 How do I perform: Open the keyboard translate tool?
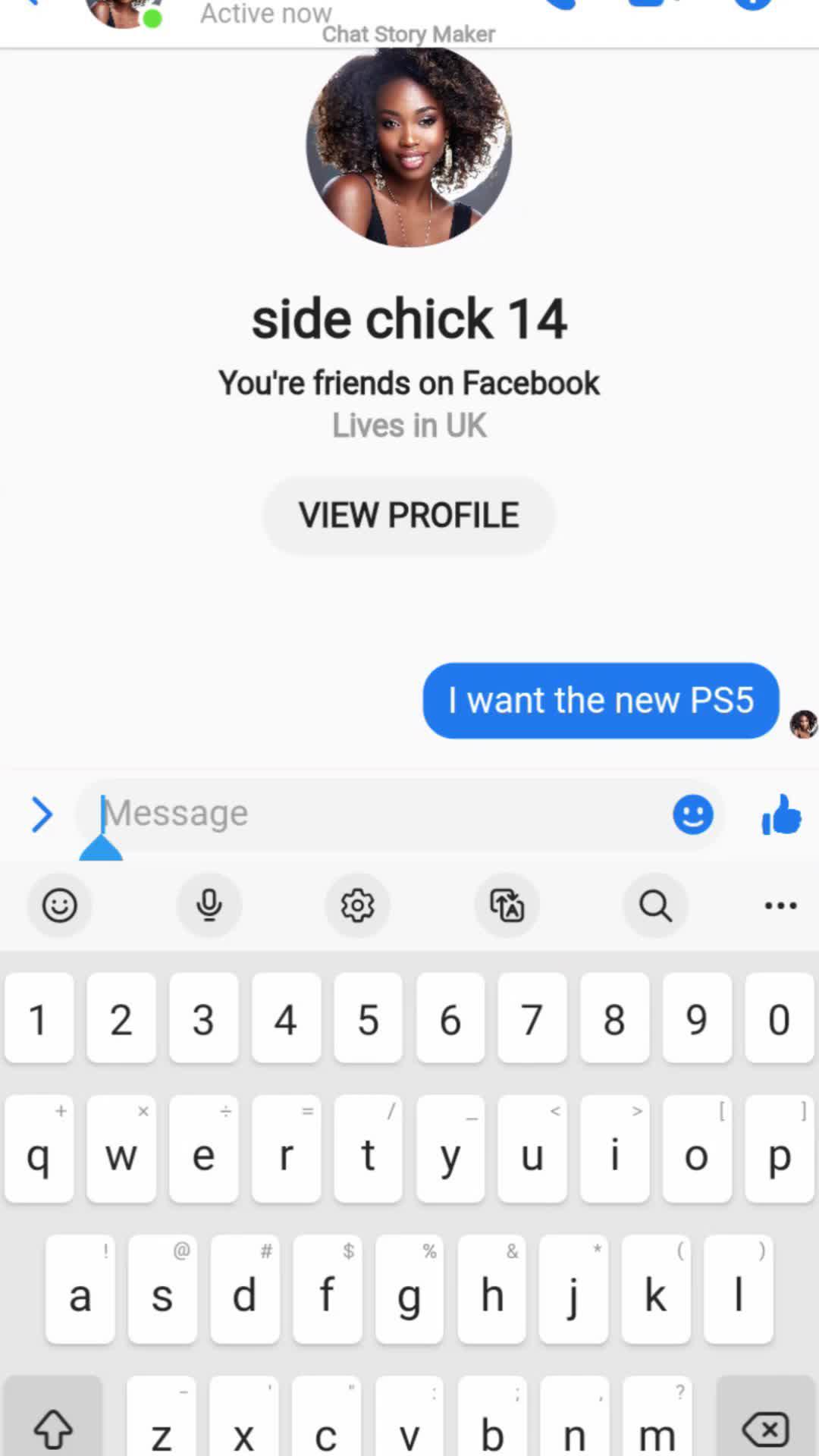507,905
